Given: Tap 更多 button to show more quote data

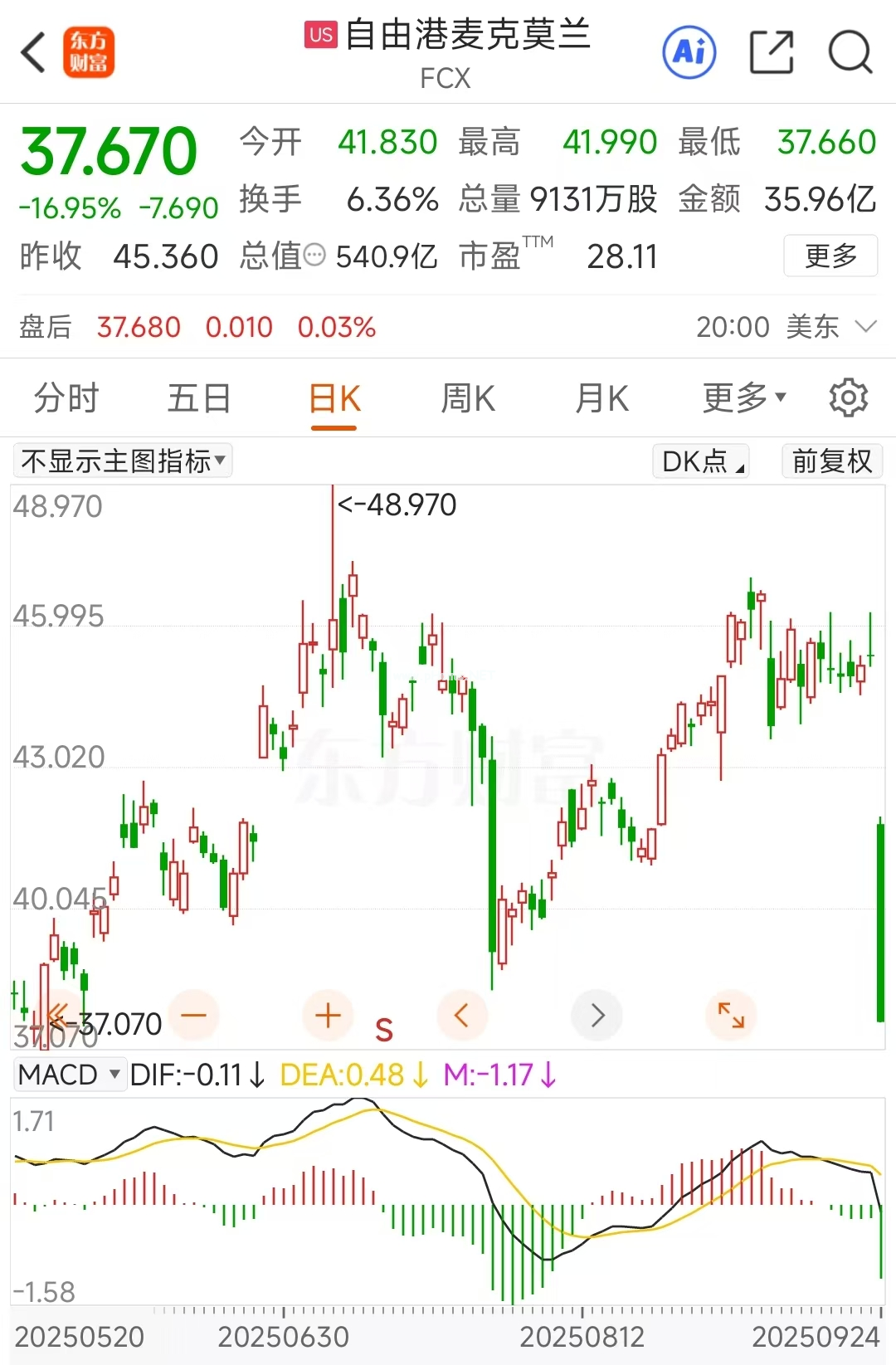Looking at the screenshot, I should click(830, 256).
